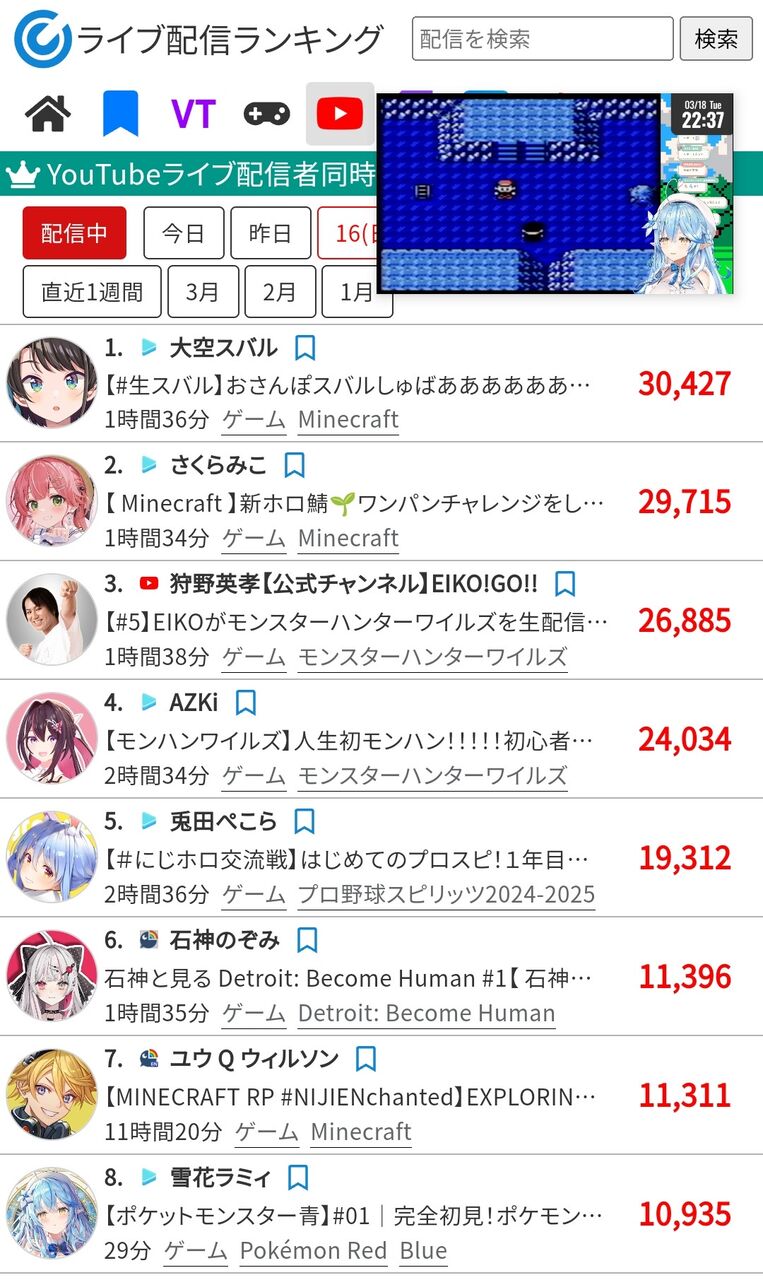Choose the 直近1週間 period
This screenshot has width=763, height=1280.
pyautogui.click(x=92, y=292)
